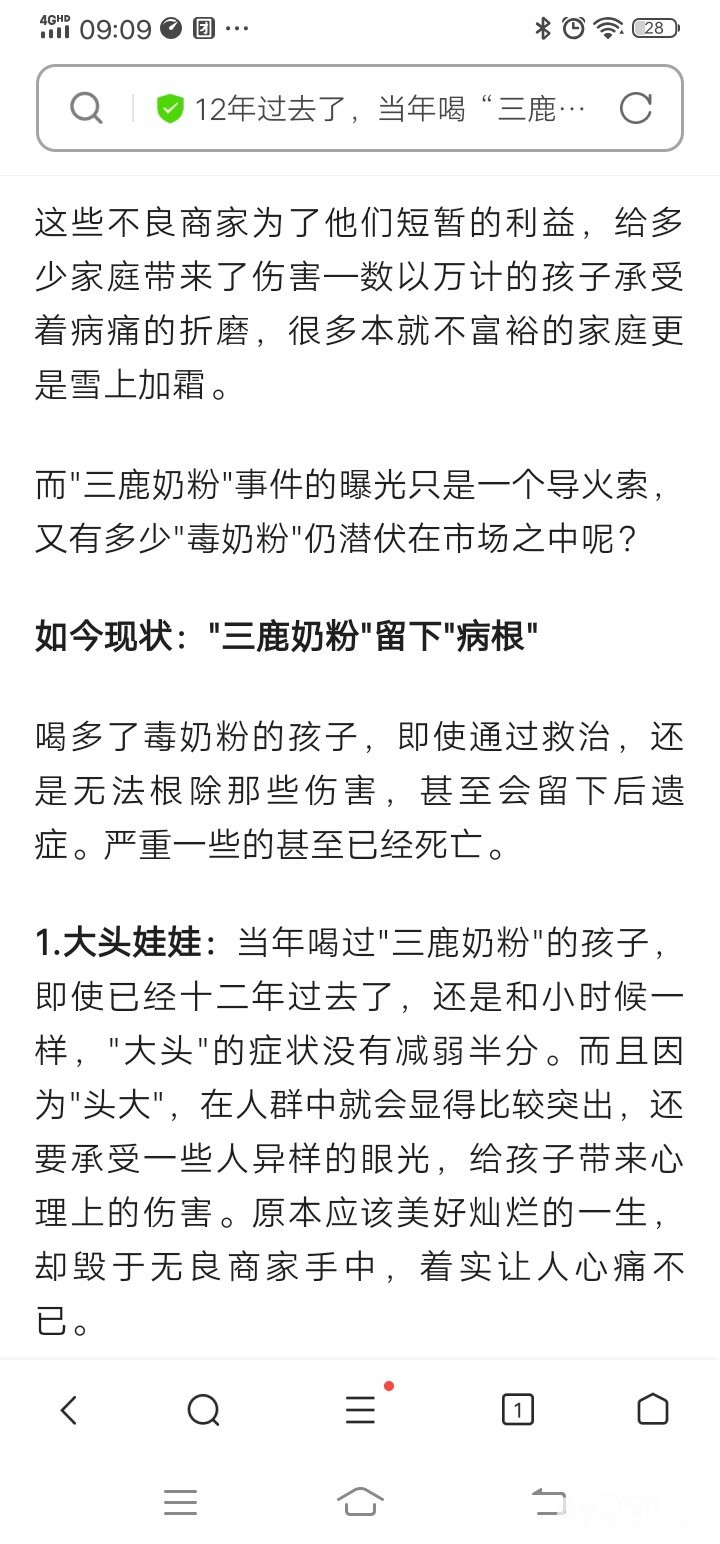This screenshot has height=1544, width=720.
Task: Tap the search magnifier in the address bar
Action: [x=86, y=108]
